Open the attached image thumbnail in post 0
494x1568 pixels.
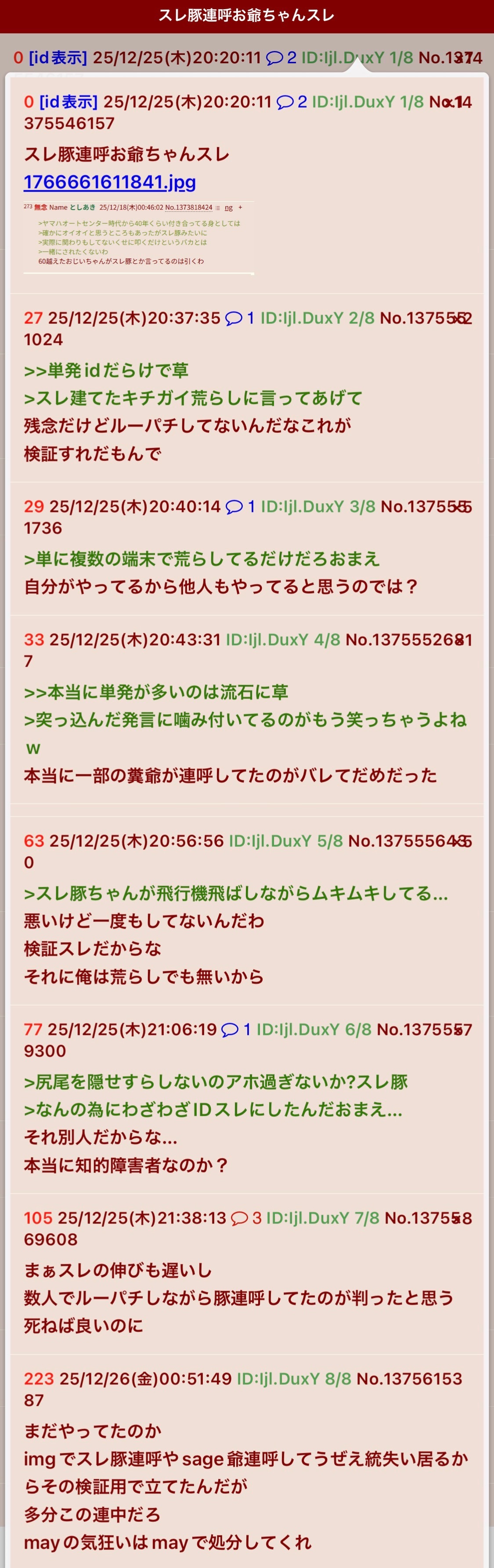pos(138,238)
